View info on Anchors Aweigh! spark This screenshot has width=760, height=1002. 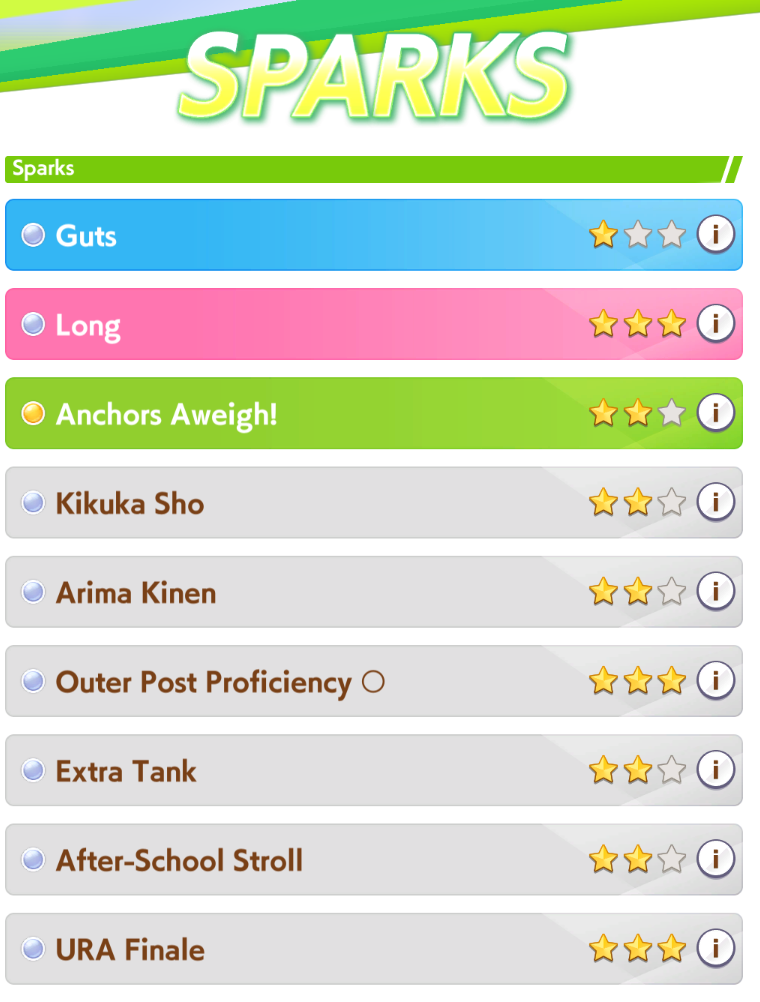(715, 413)
